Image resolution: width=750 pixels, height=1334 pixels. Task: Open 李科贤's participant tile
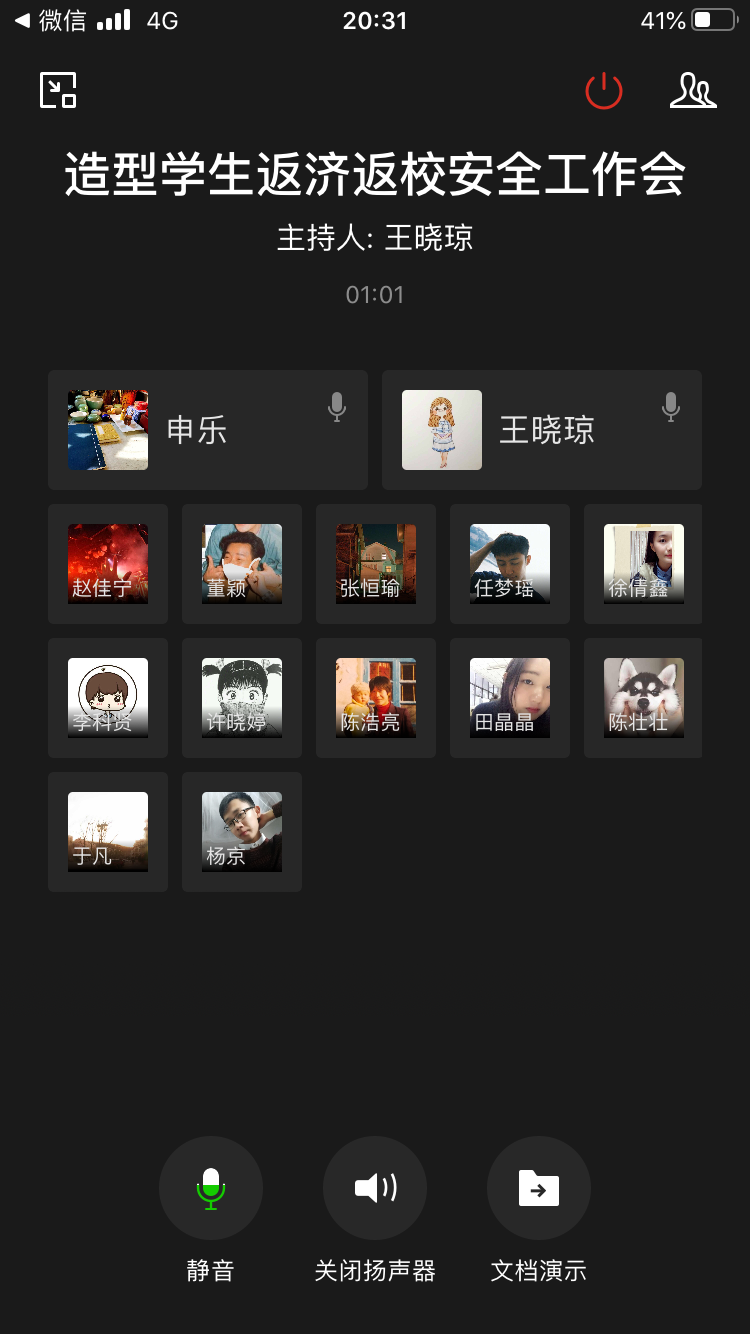tap(108, 698)
